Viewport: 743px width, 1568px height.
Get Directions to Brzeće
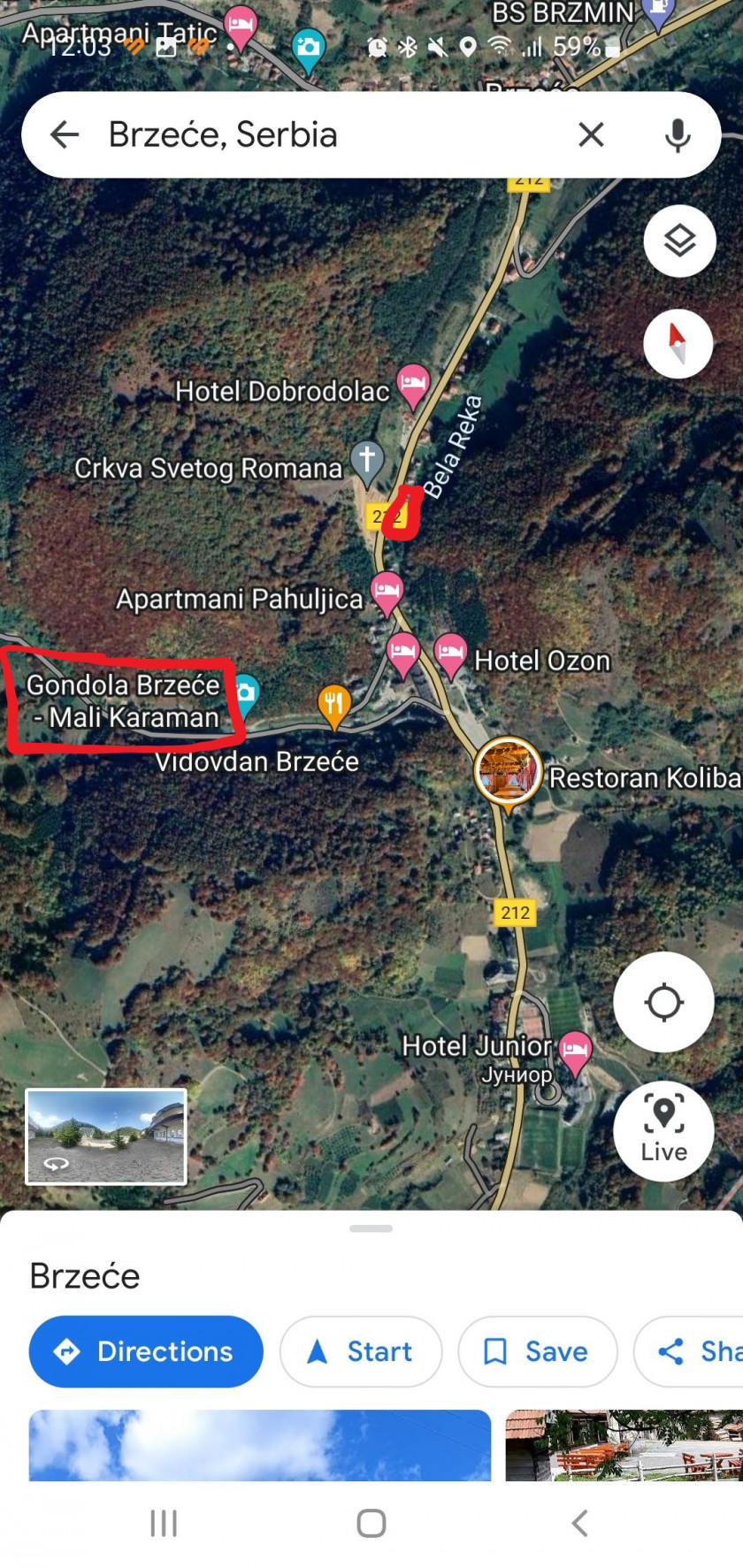click(146, 1351)
